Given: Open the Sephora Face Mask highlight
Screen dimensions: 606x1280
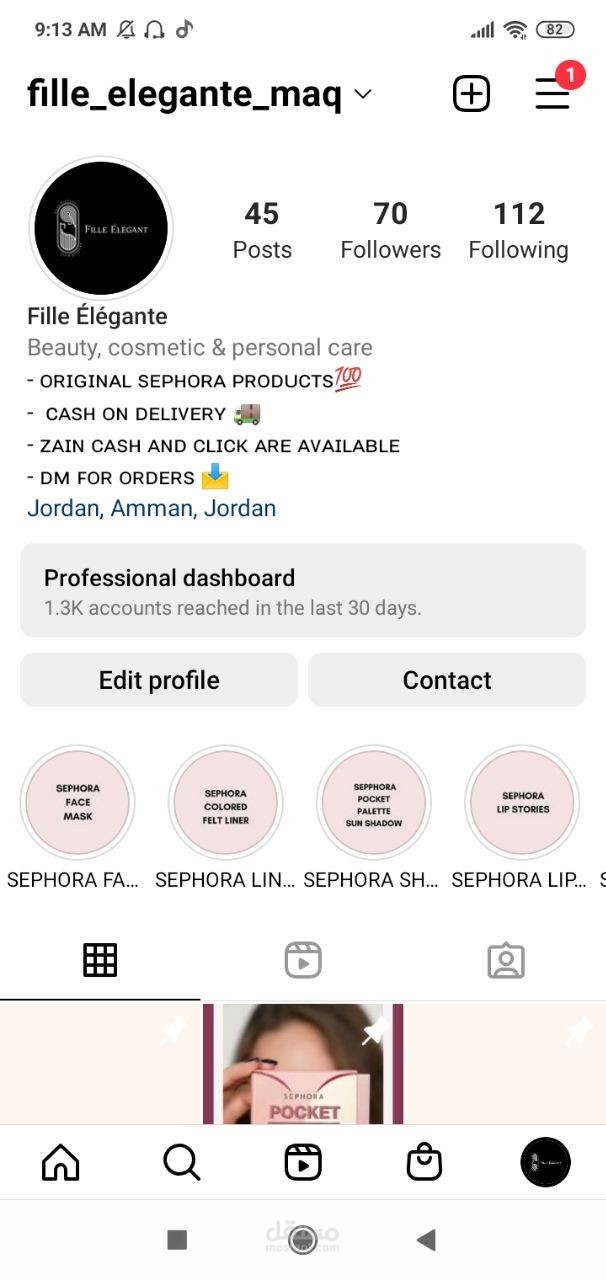Looking at the screenshot, I should click(78, 802).
